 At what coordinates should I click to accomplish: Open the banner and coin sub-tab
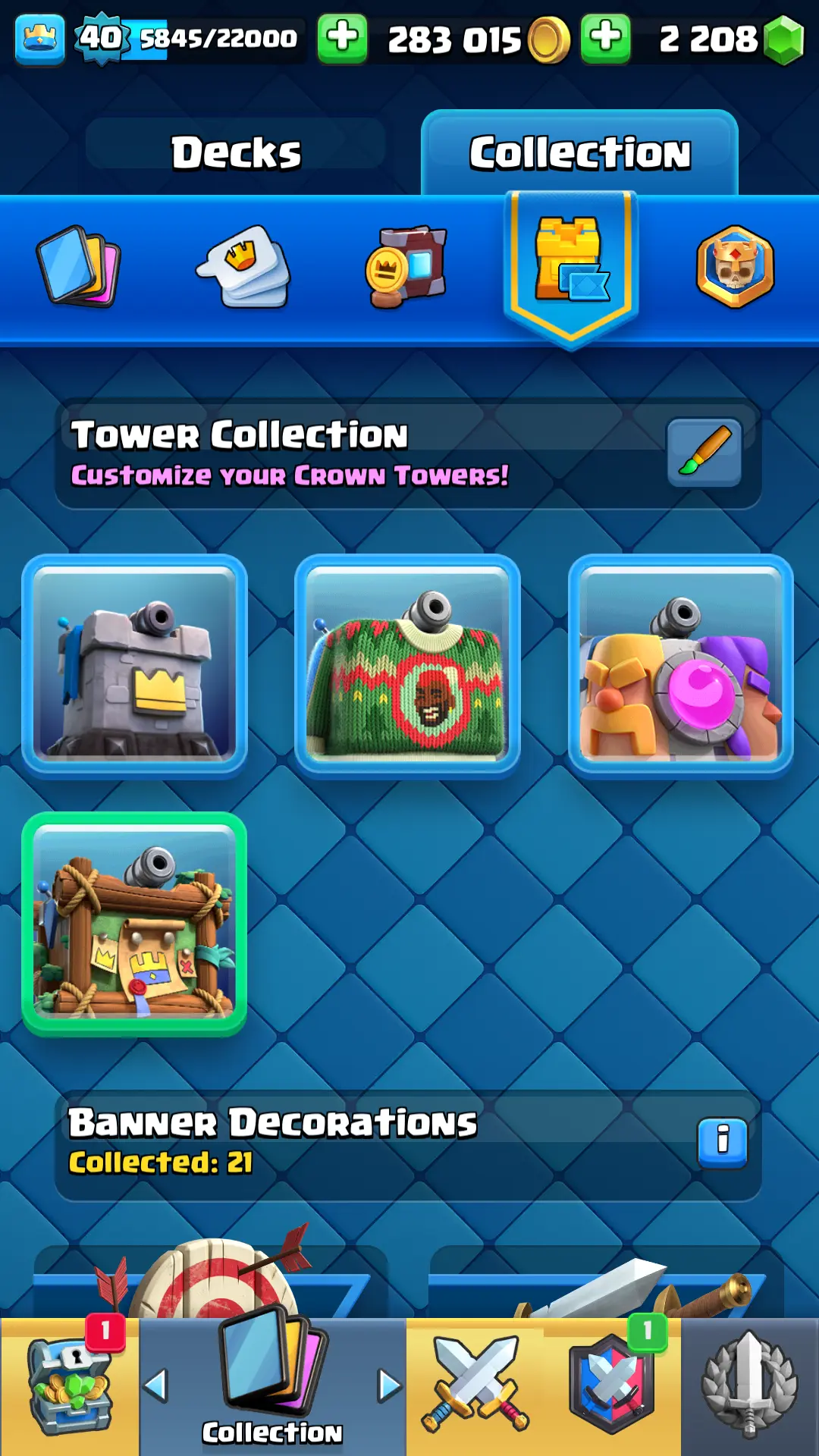pos(407,266)
